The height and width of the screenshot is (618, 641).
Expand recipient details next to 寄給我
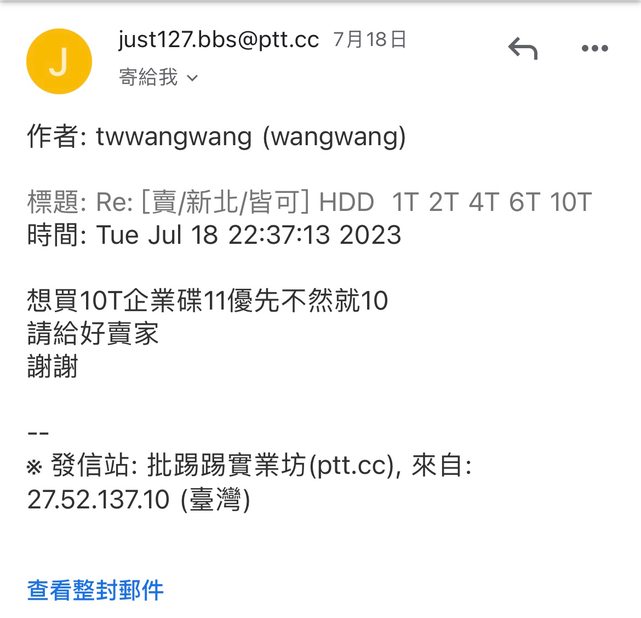(x=192, y=78)
